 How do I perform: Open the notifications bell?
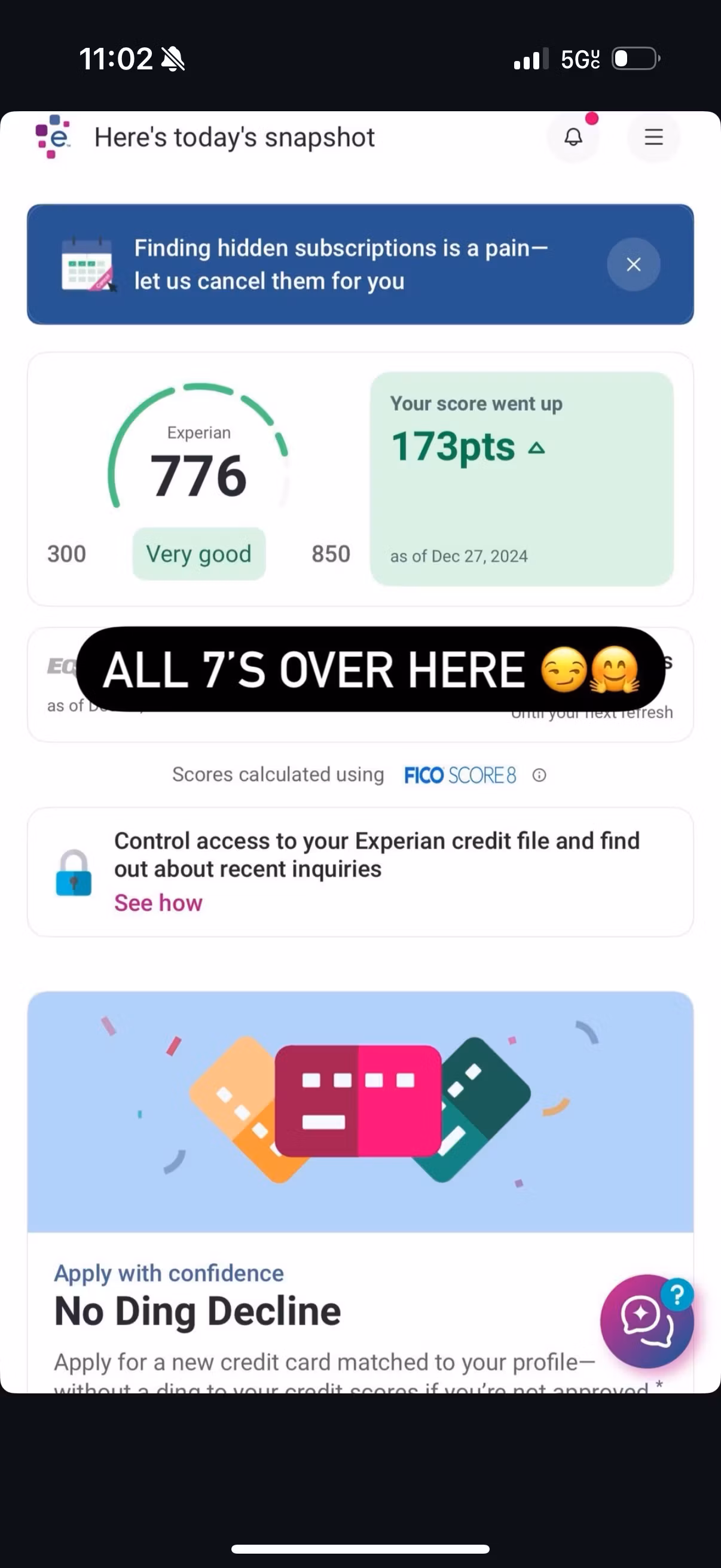[x=573, y=137]
